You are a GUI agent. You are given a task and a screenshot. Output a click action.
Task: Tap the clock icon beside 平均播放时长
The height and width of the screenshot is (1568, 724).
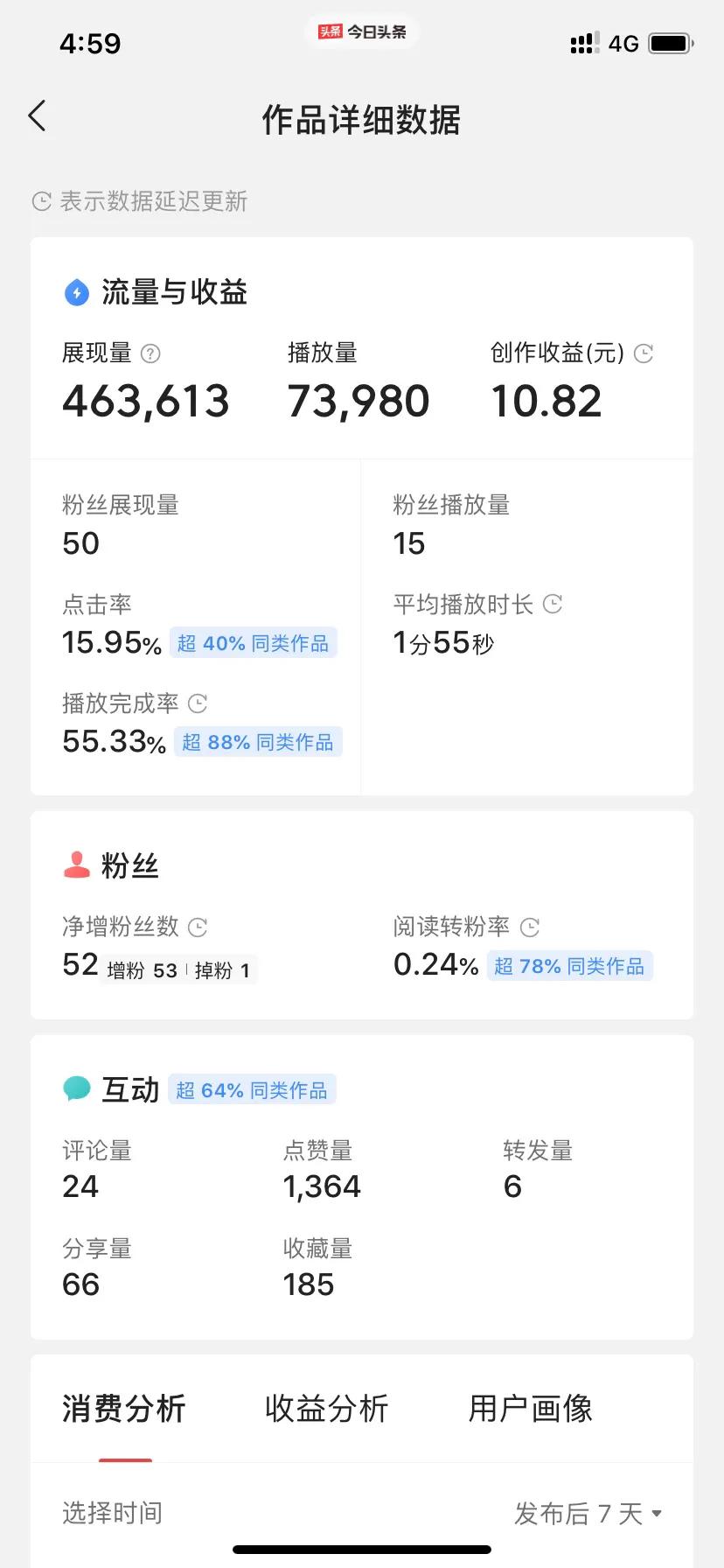tap(553, 604)
